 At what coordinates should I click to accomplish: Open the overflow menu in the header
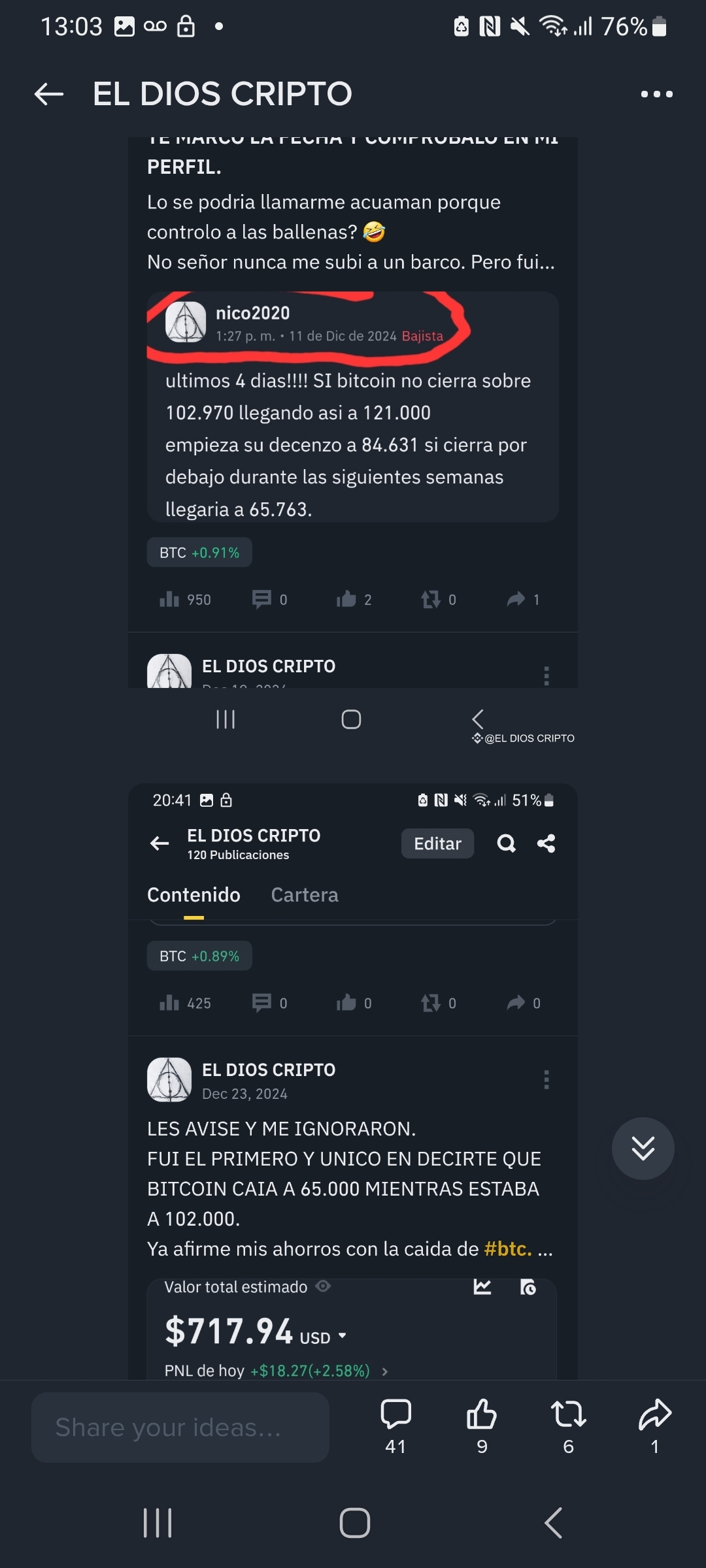(x=656, y=94)
